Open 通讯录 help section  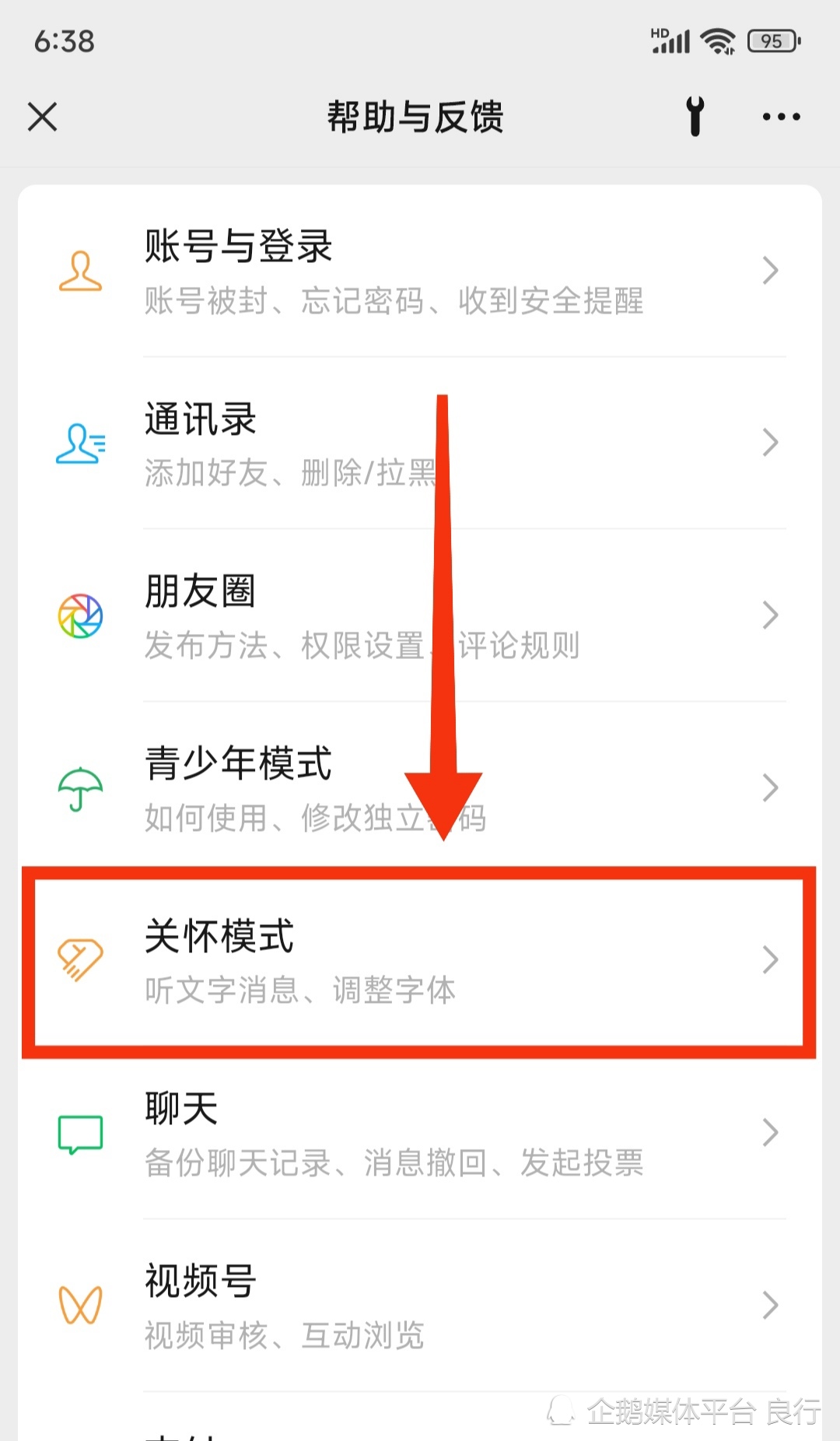(420, 443)
